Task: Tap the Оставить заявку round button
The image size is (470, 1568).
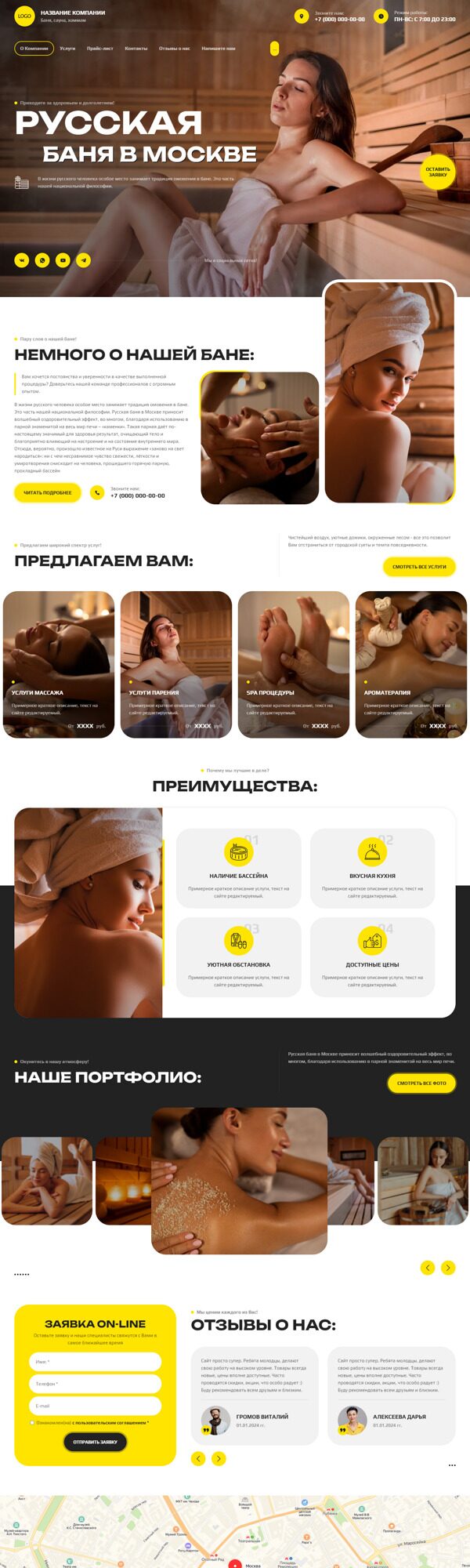Action: 437,172
